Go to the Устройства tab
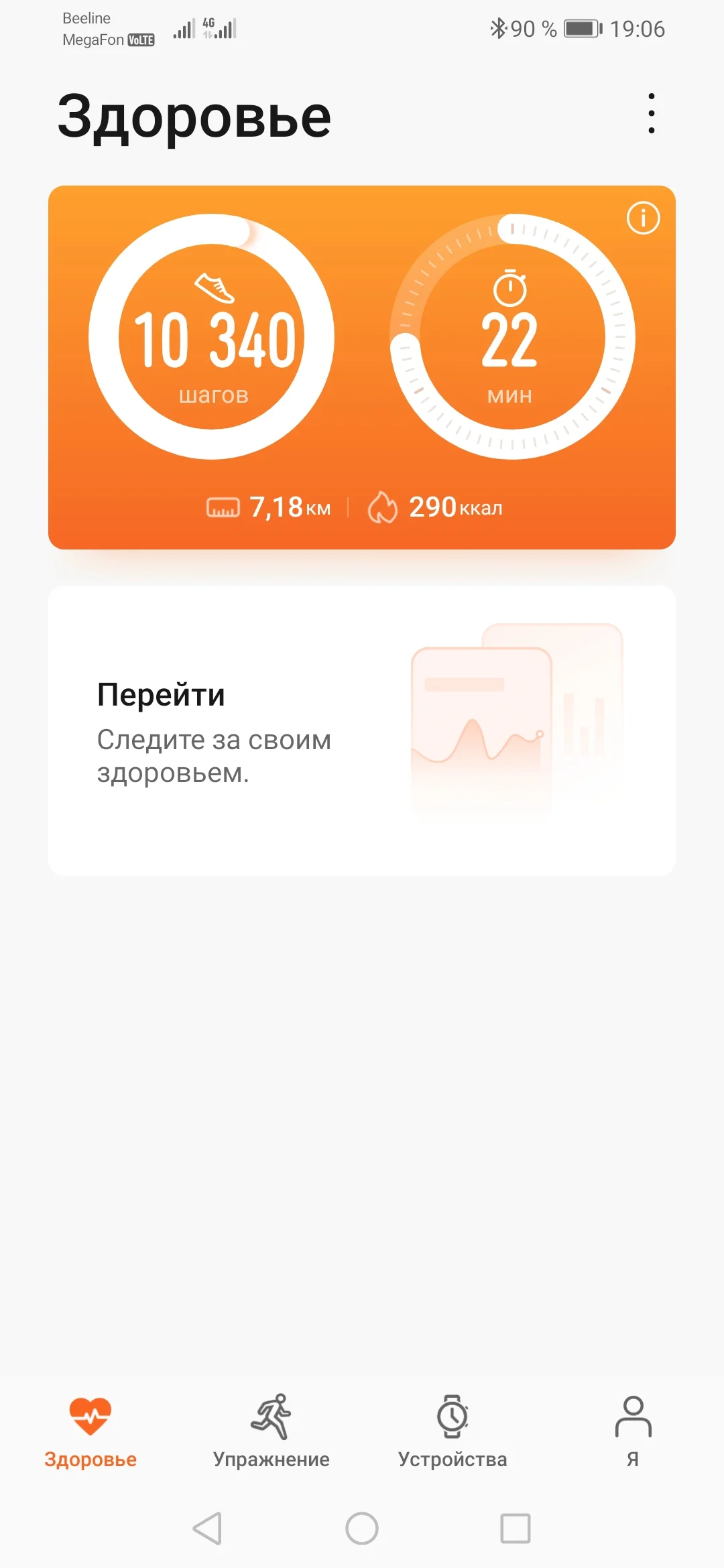The image size is (724, 1568). [x=452, y=1431]
